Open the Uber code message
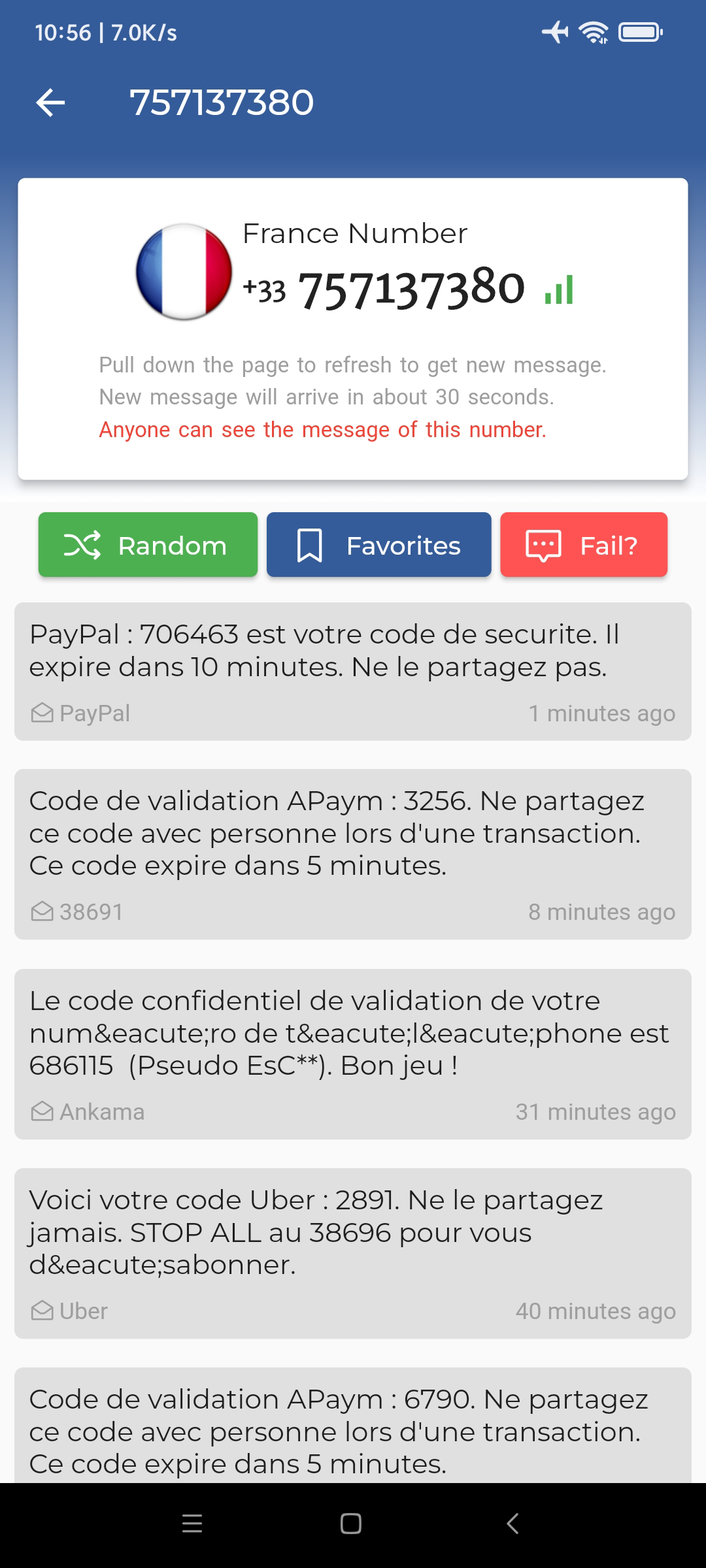 click(353, 1253)
